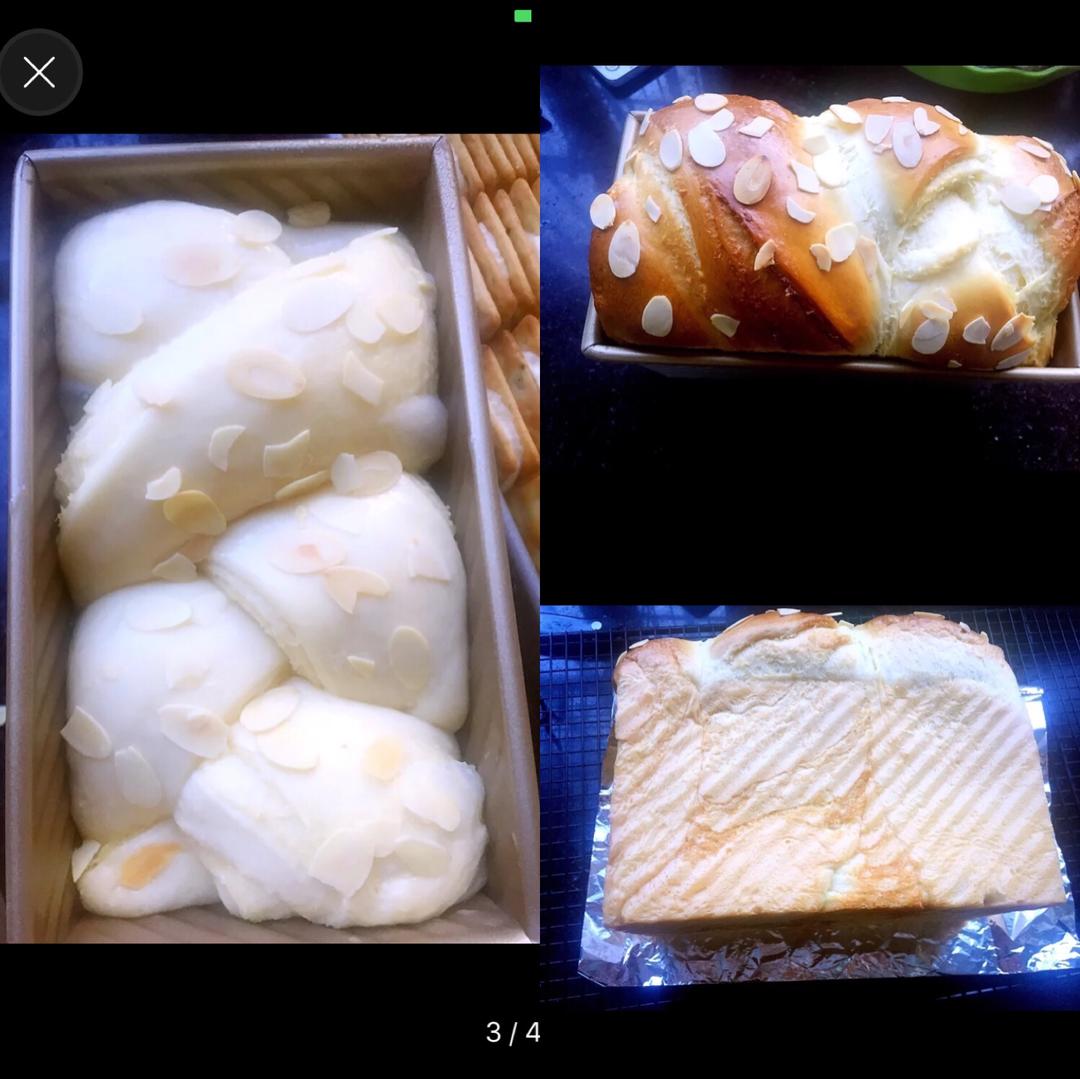Close the full-screen image viewer
Viewport: 1080px width, 1079px height.
coord(40,72)
